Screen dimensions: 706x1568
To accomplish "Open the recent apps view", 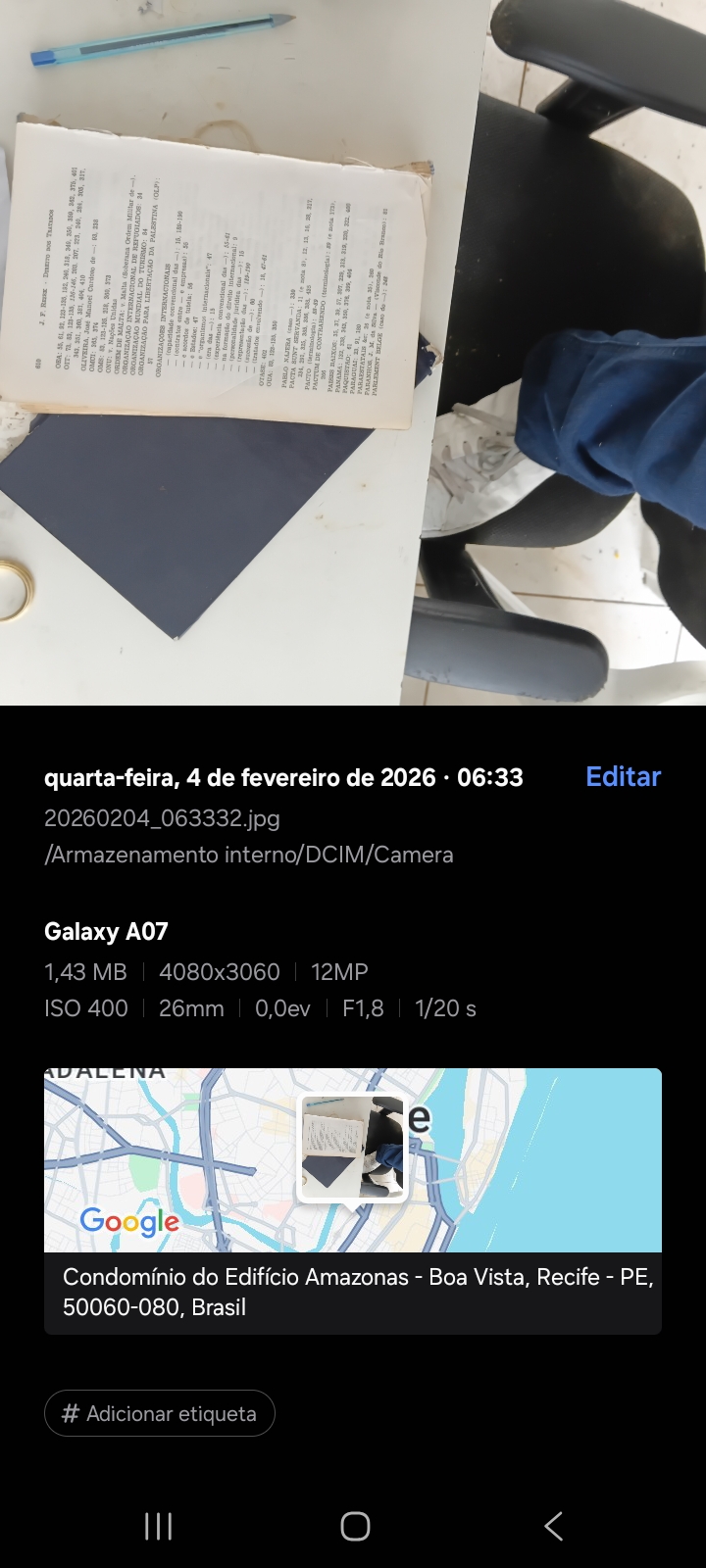I will click(x=158, y=1526).
